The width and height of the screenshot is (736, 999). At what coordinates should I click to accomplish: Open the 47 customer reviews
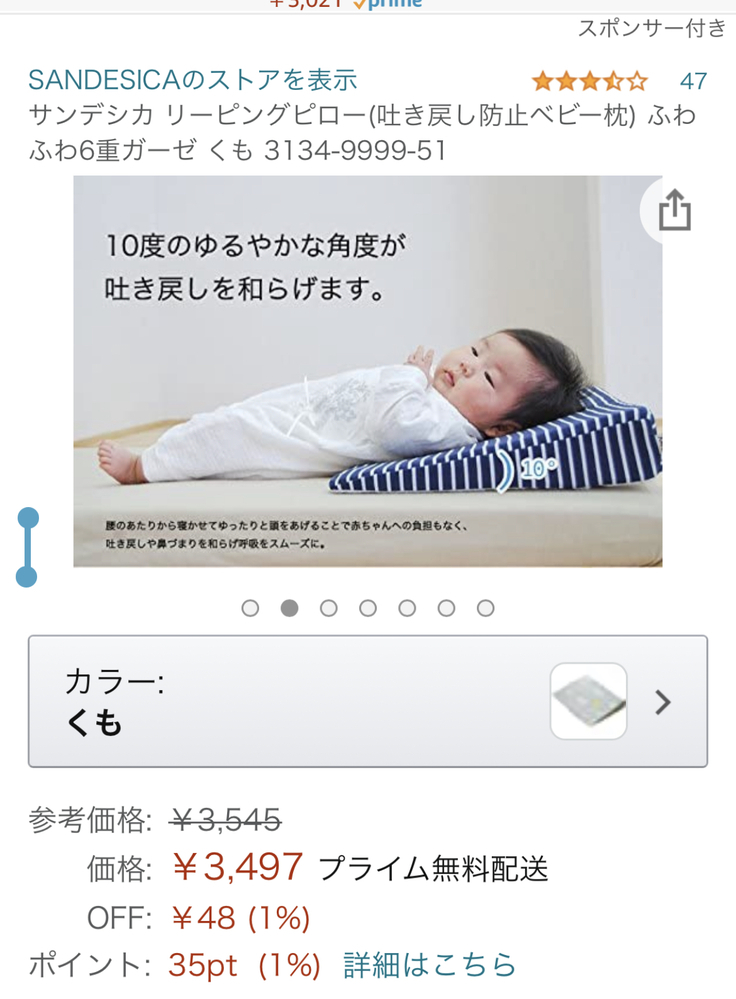(692, 81)
